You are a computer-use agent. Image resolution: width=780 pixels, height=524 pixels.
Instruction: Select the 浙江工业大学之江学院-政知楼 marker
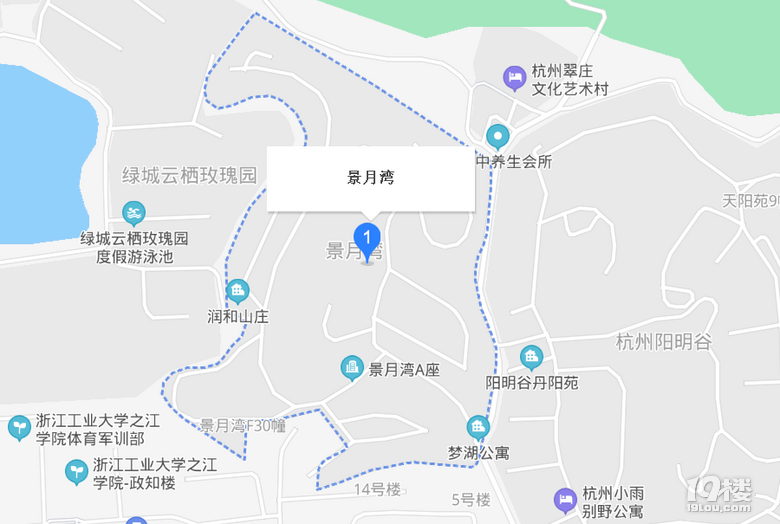[76, 471]
